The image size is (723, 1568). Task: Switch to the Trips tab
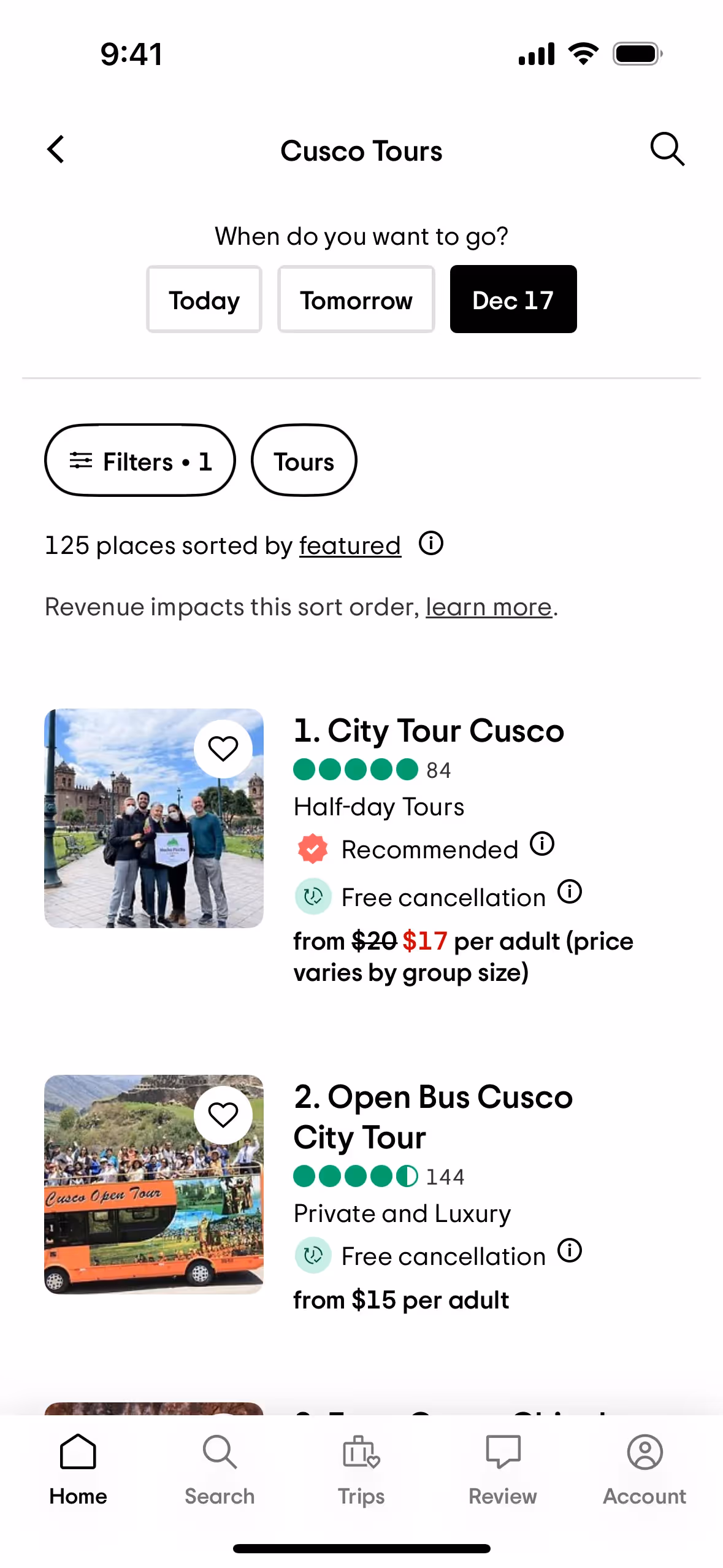click(361, 1469)
